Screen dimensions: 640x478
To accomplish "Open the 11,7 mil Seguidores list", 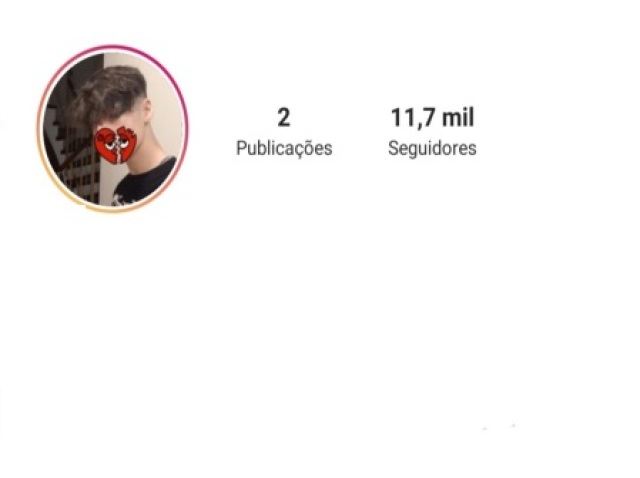I will click(432, 132).
